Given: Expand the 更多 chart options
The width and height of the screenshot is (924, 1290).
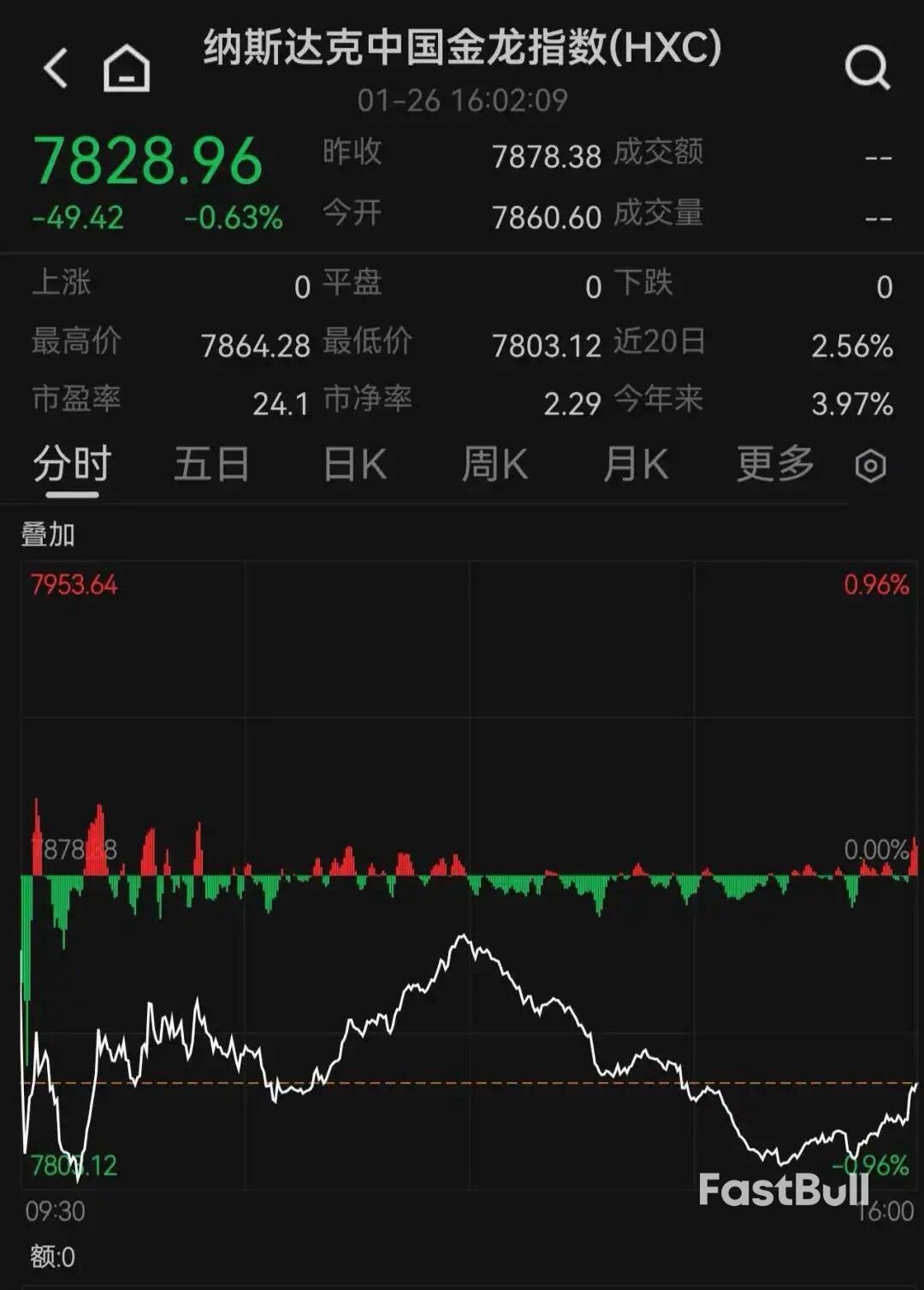Looking at the screenshot, I should tap(775, 465).
